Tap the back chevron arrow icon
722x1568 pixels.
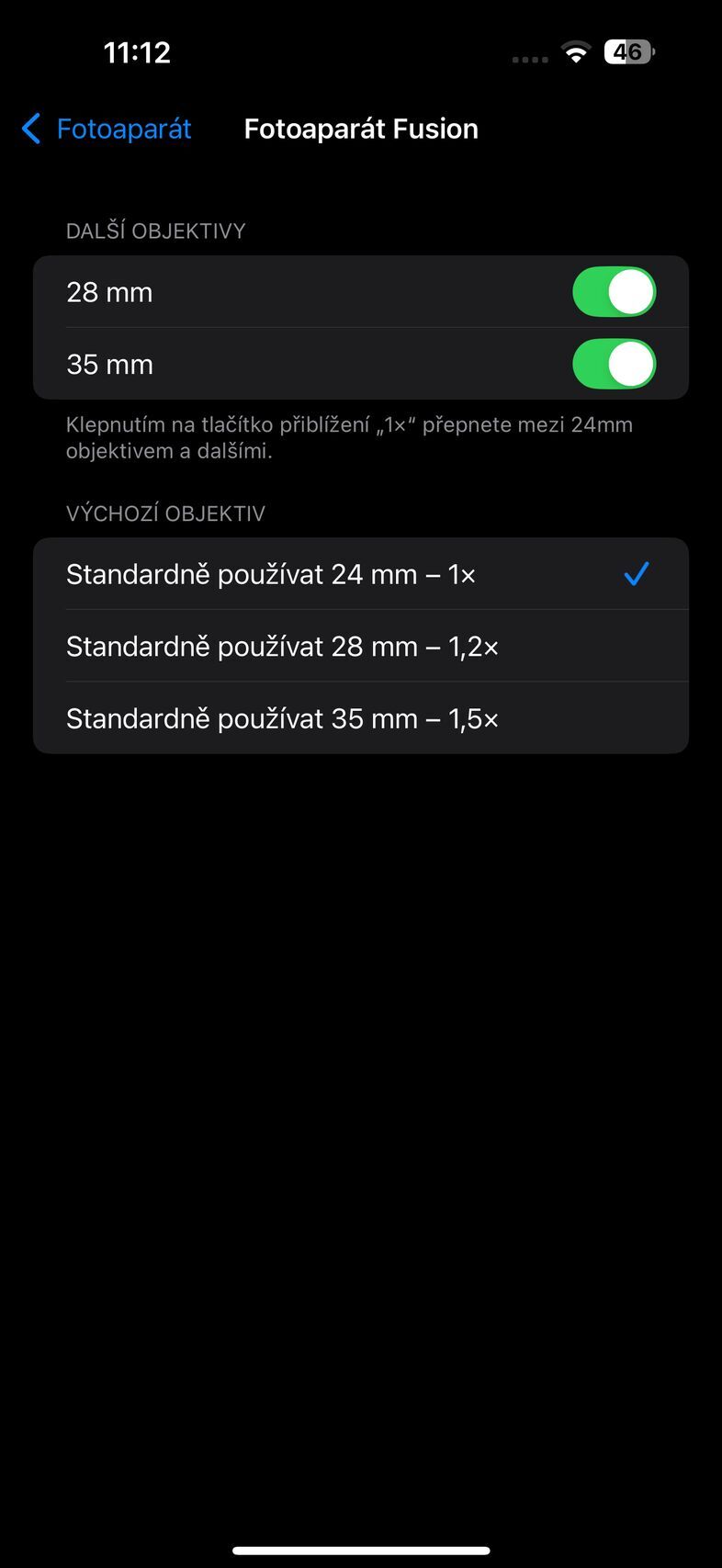click(x=30, y=129)
